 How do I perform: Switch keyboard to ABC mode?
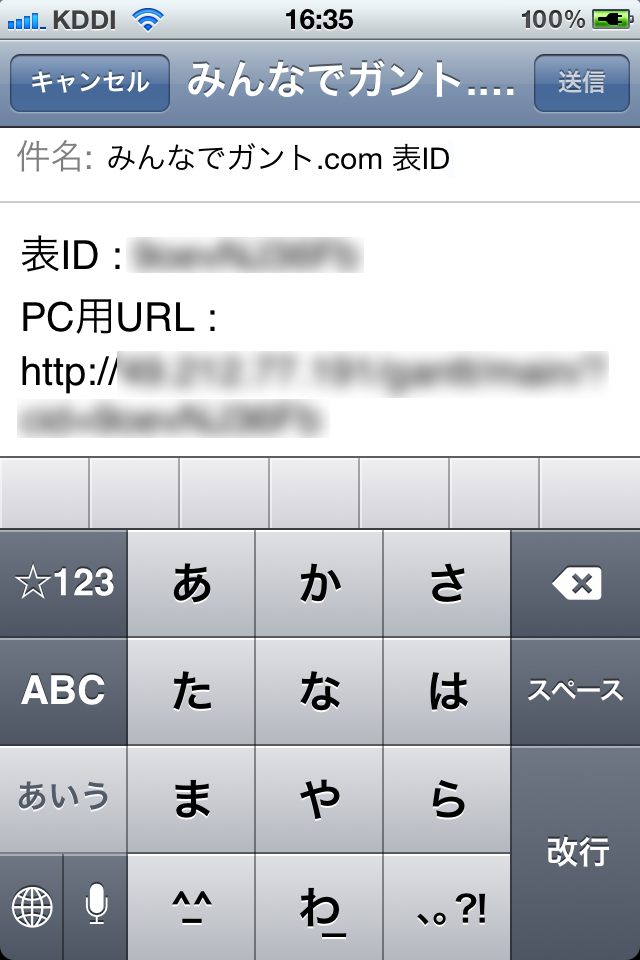coord(64,690)
